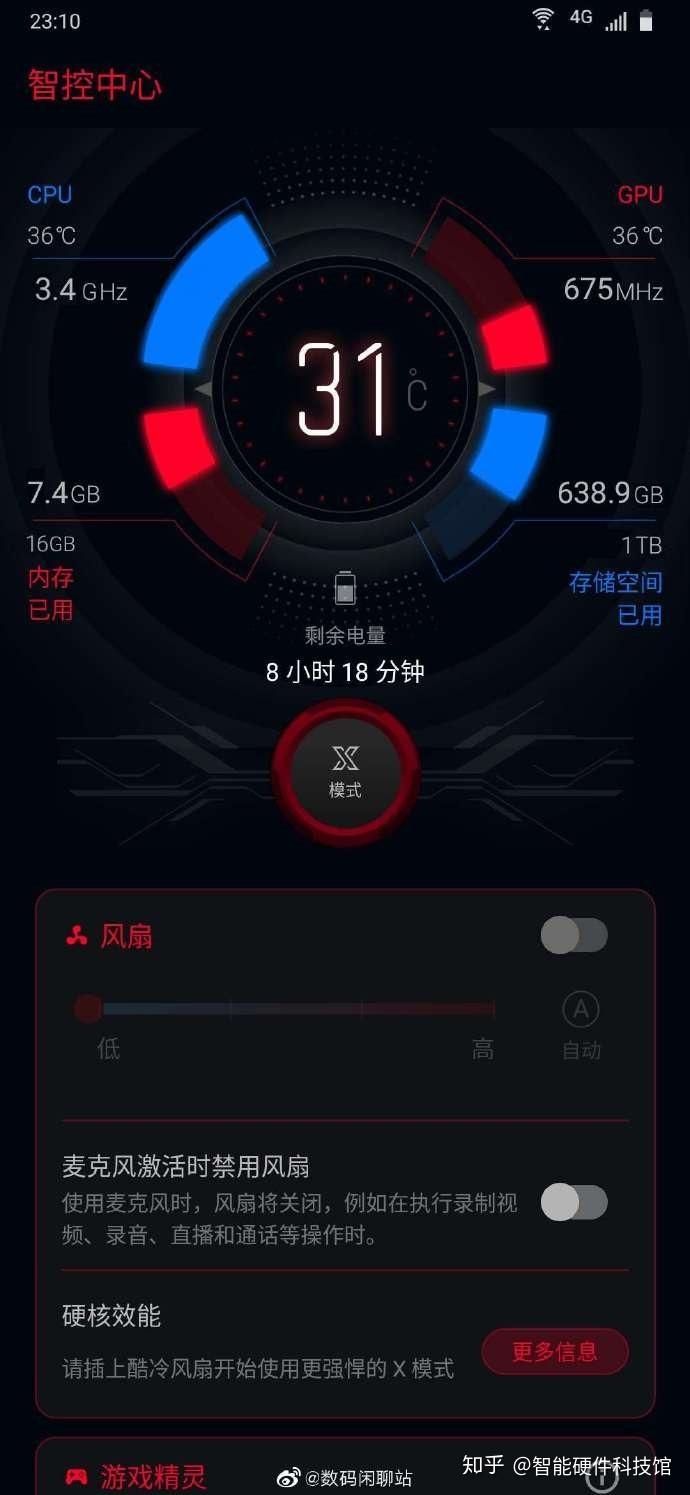This screenshot has height=1495, width=690.
Task: Activate the X 模式 button
Action: click(x=345, y=771)
